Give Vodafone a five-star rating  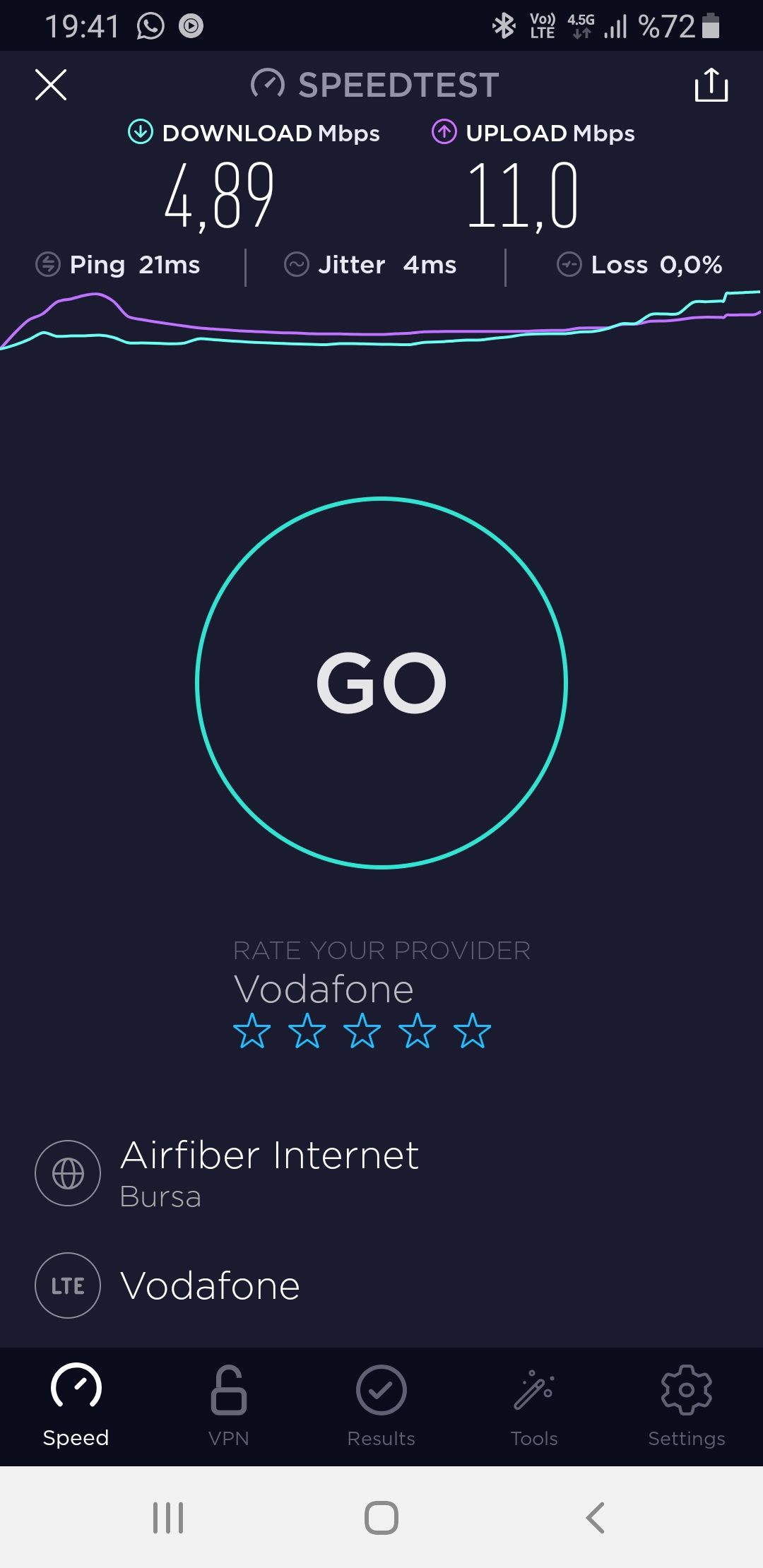(472, 1031)
